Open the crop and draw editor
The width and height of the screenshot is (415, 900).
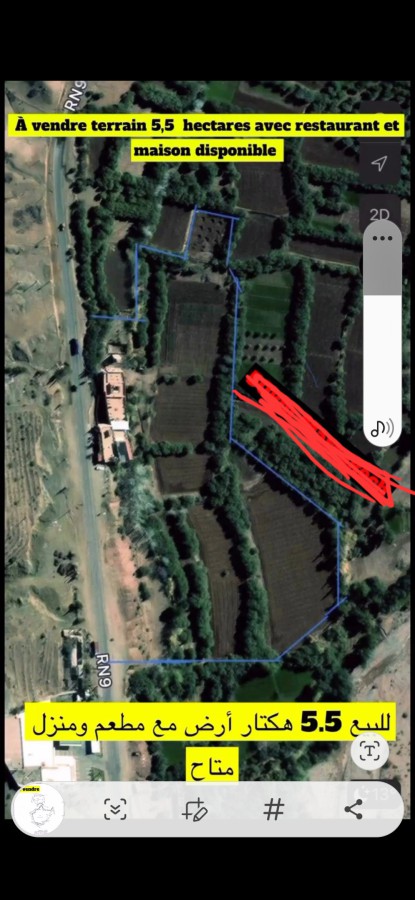(x=194, y=809)
